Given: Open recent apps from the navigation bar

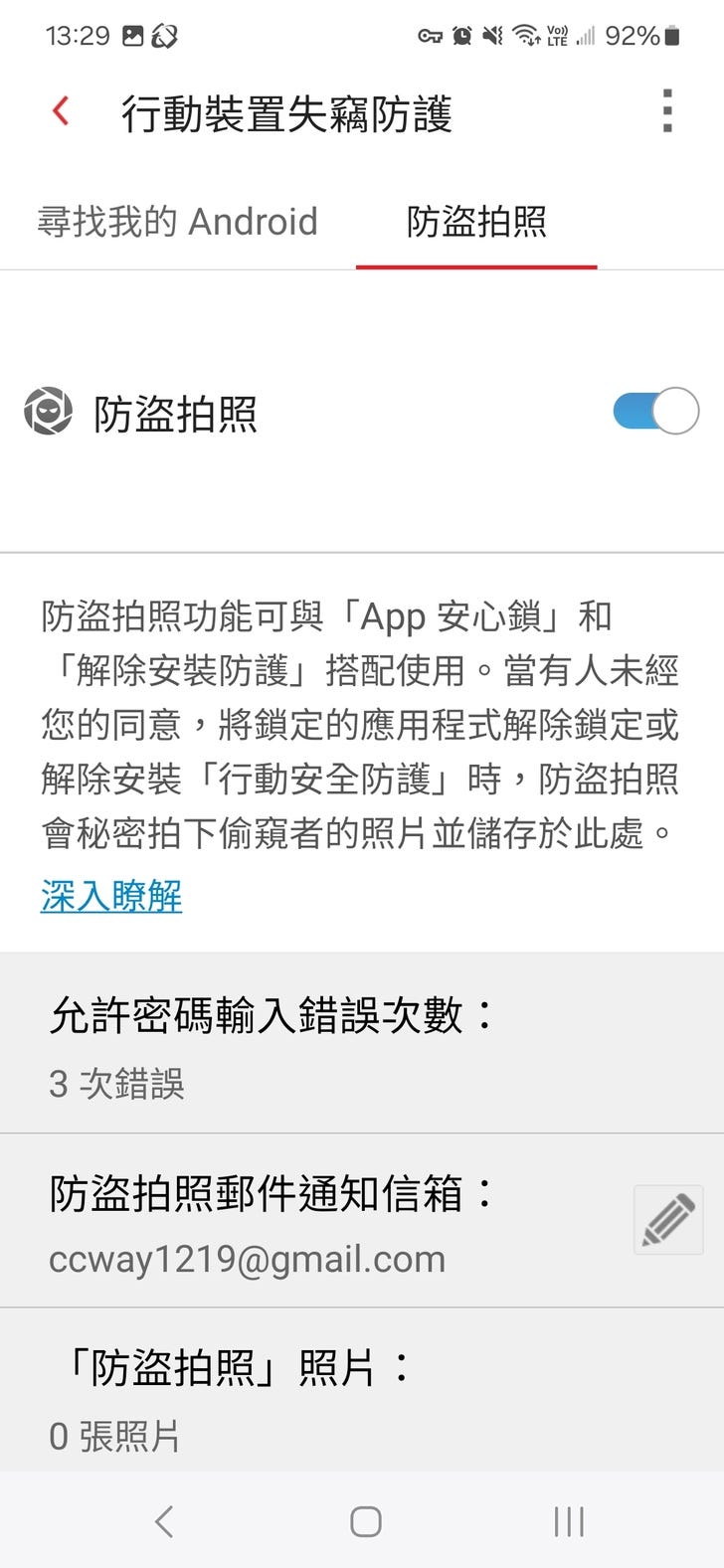Looking at the screenshot, I should [568, 1521].
